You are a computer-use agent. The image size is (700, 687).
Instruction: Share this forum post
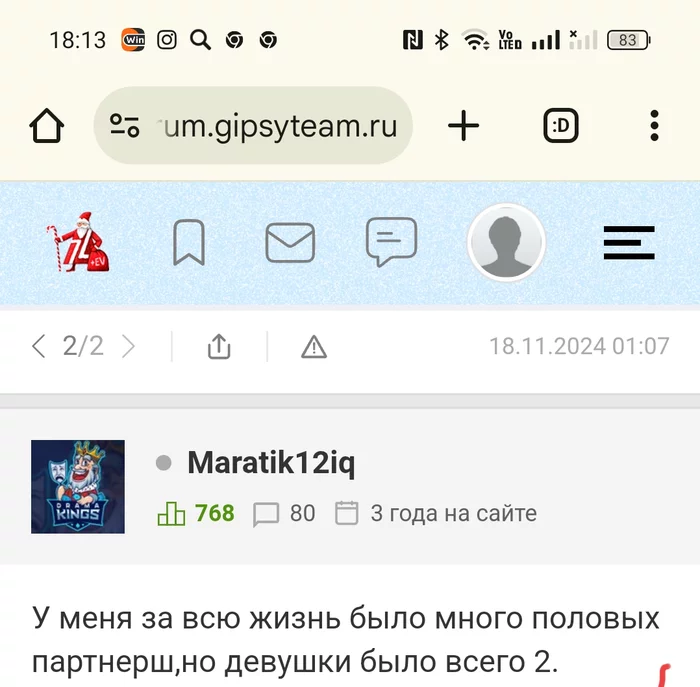pos(219,347)
